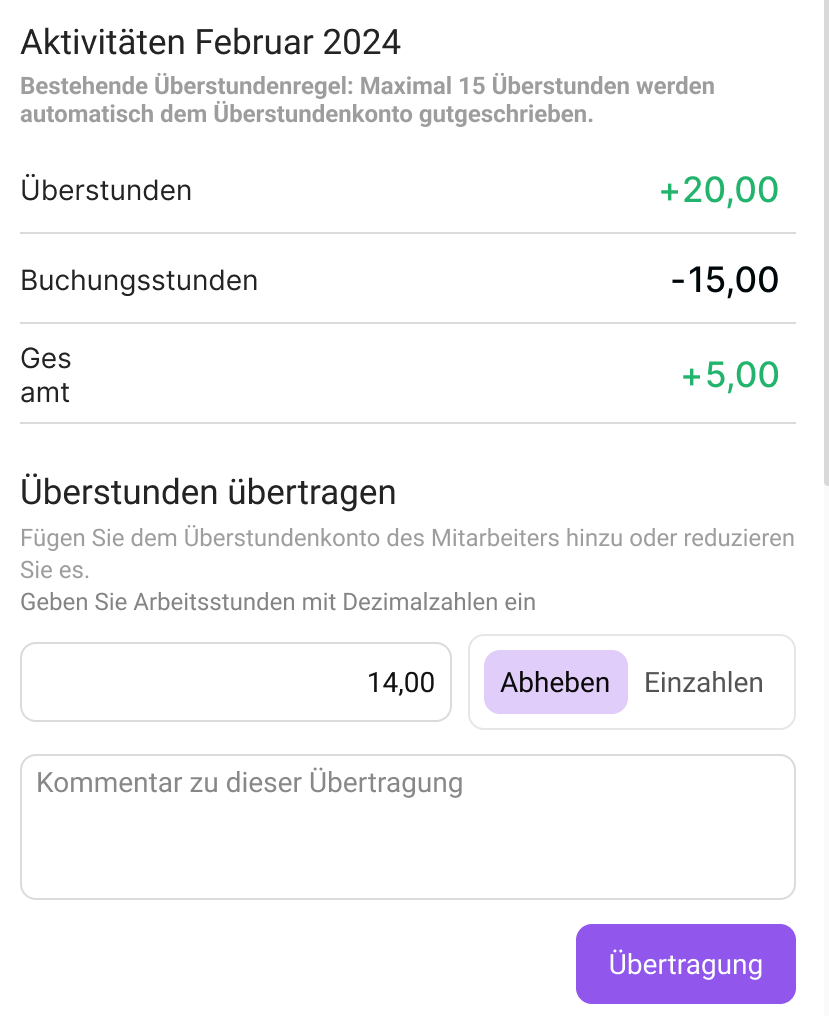Click the Übertragung button
This screenshot has width=829, height=1016.
click(x=685, y=963)
